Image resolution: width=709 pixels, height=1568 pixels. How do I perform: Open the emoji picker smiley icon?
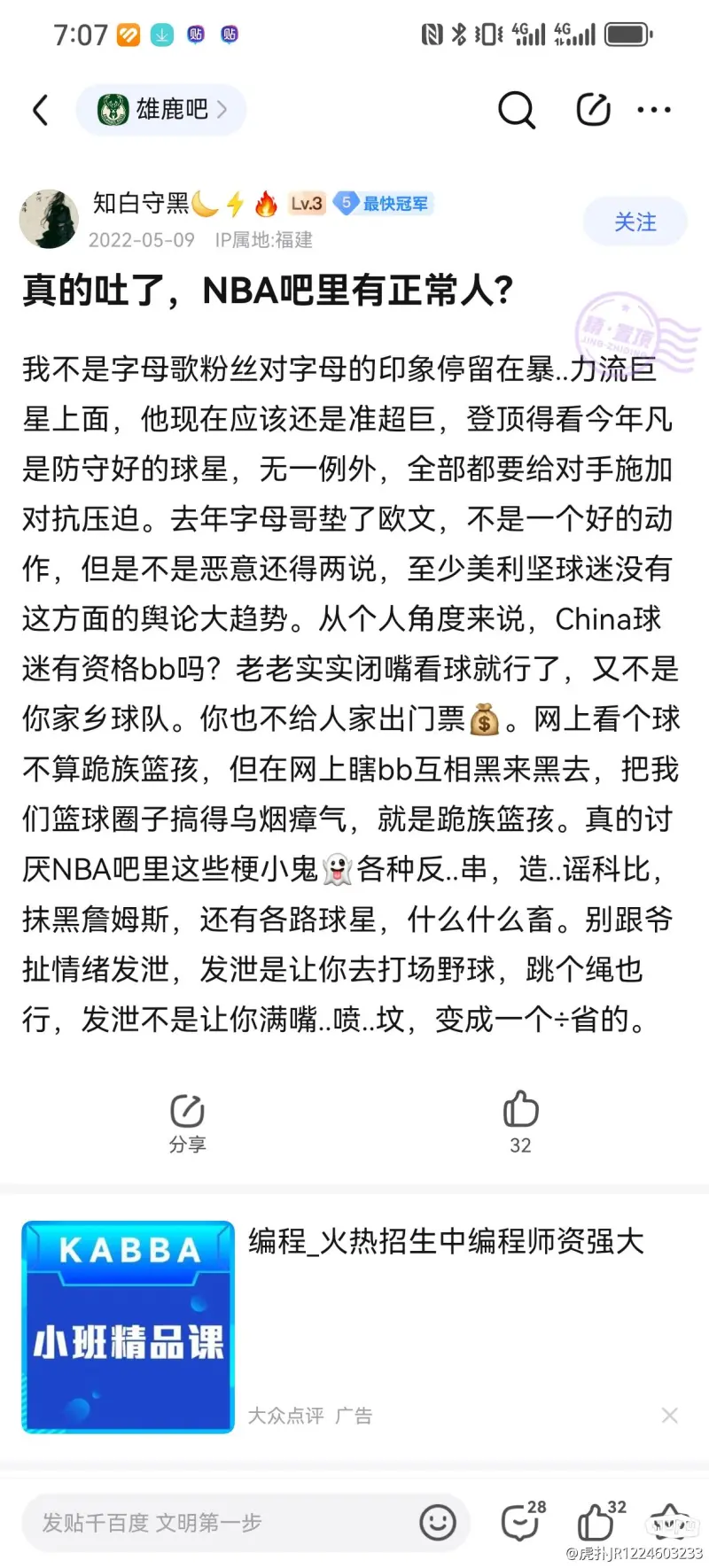tap(437, 1523)
